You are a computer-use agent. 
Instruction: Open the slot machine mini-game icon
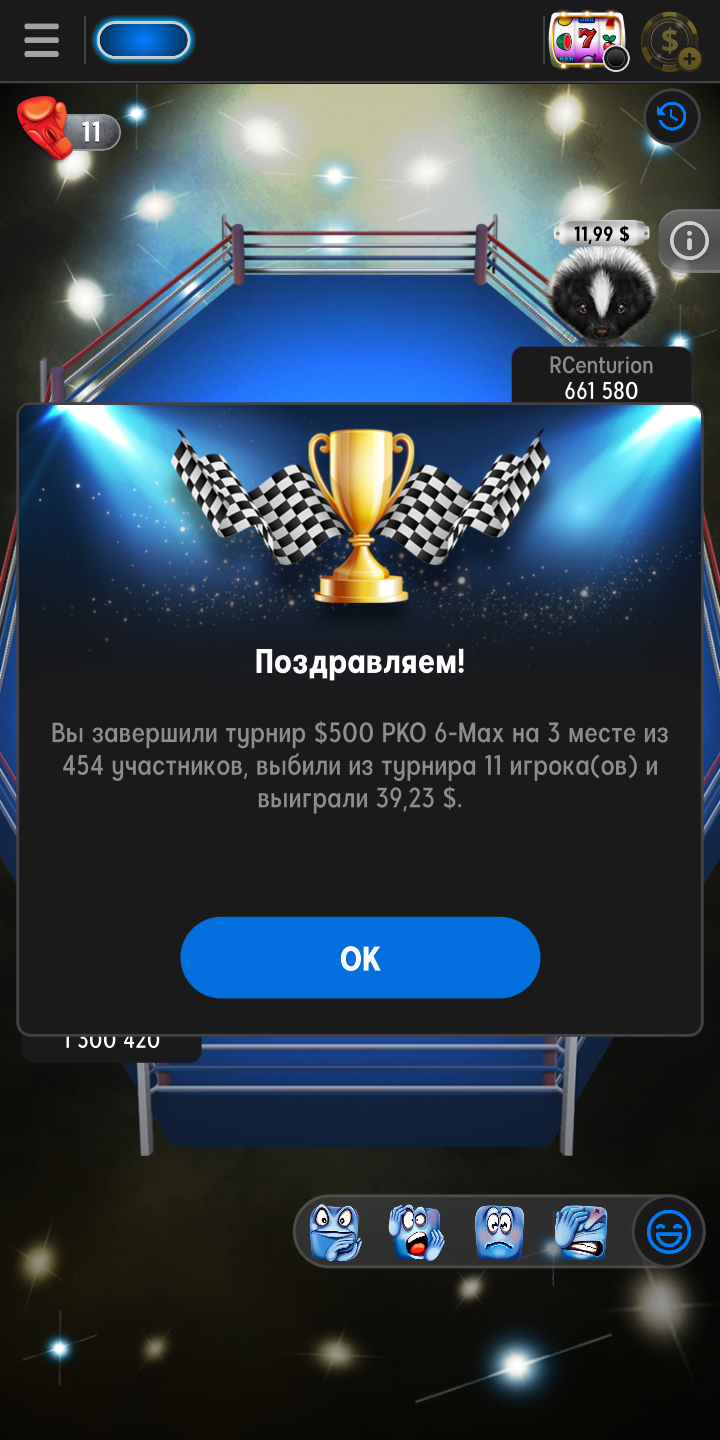click(x=587, y=40)
